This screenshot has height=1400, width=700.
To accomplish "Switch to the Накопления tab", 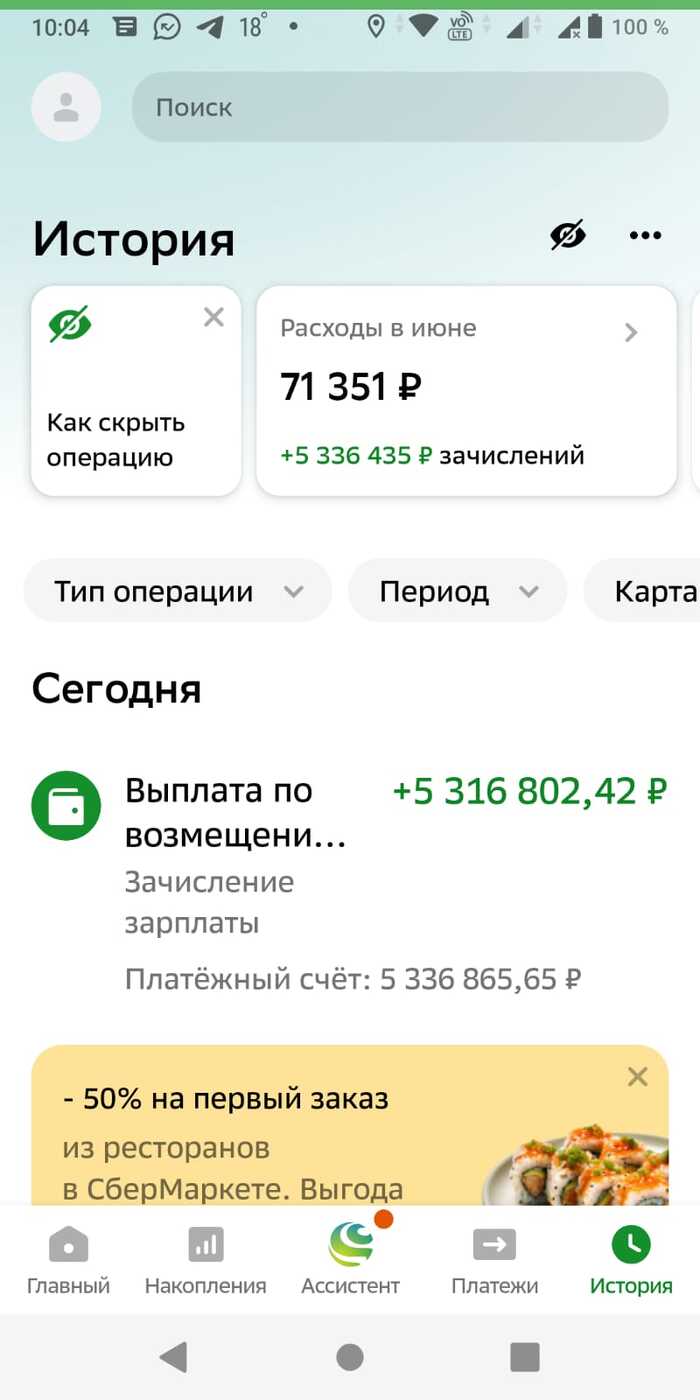I will [206, 1260].
